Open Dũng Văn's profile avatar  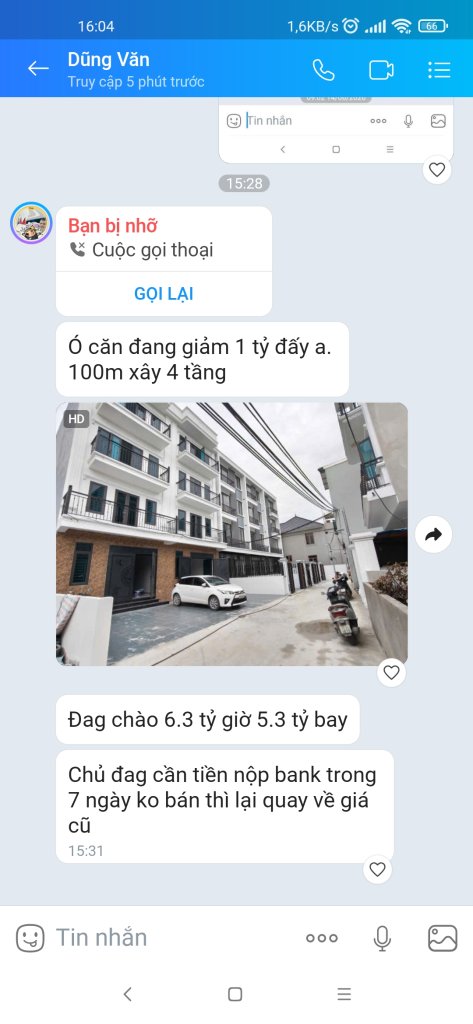pyautogui.click(x=31, y=223)
